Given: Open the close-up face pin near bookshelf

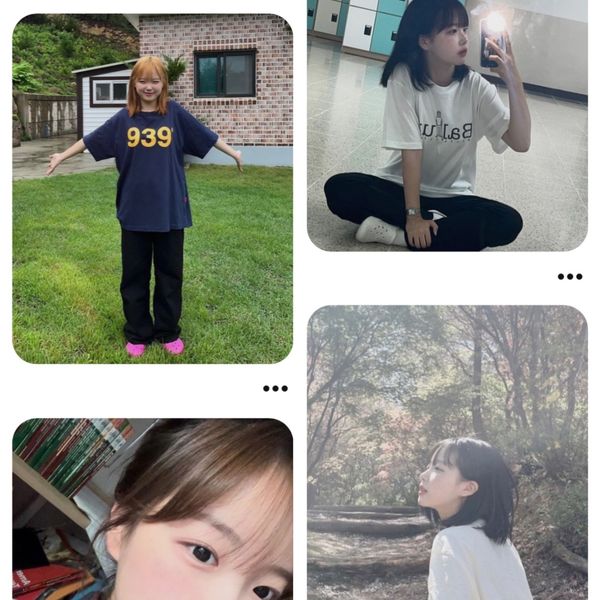Looking at the screenshot, I should [x=152, y=508].
